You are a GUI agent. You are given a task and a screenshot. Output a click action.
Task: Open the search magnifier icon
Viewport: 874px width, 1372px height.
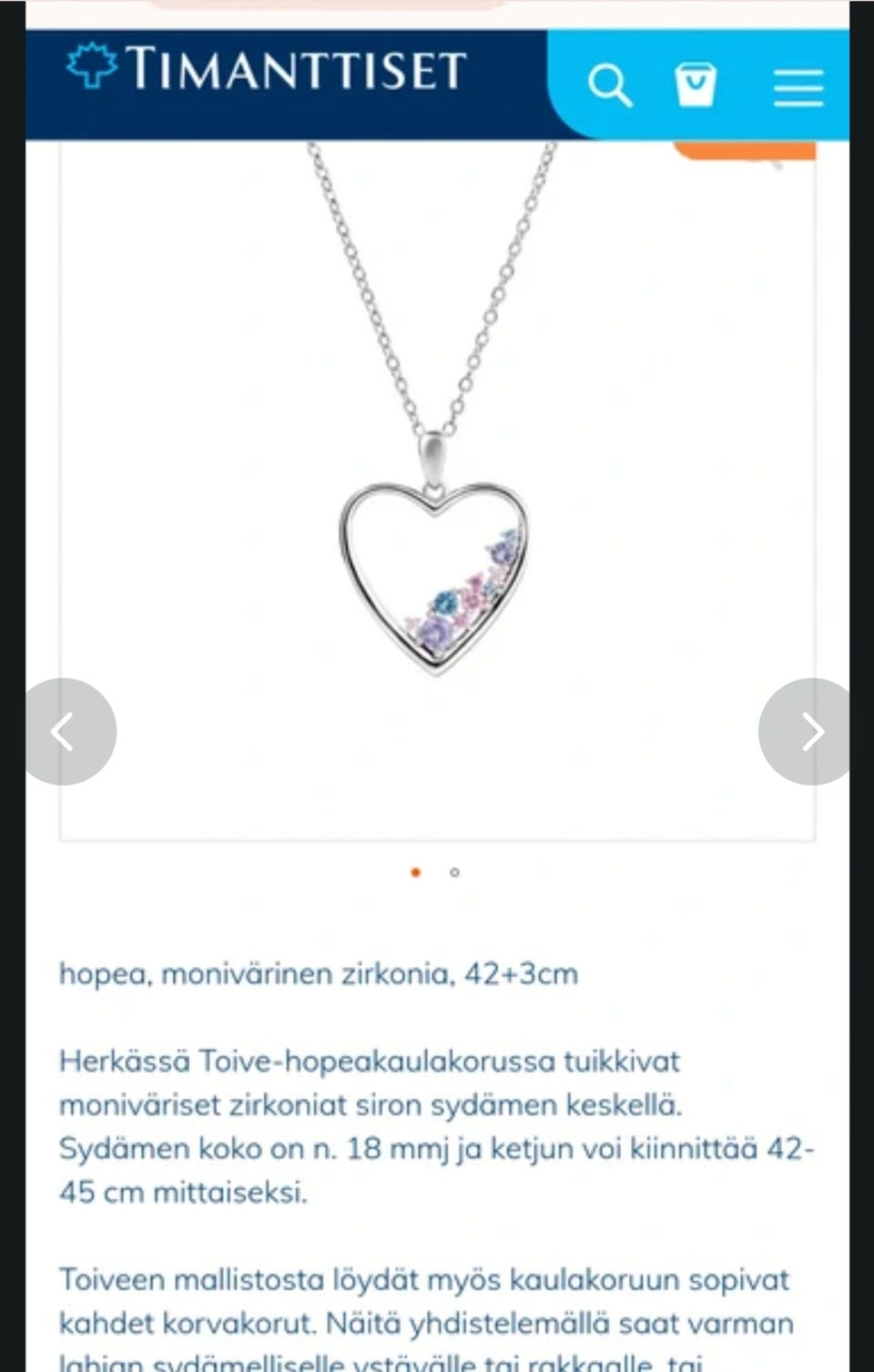click(609, 86)
